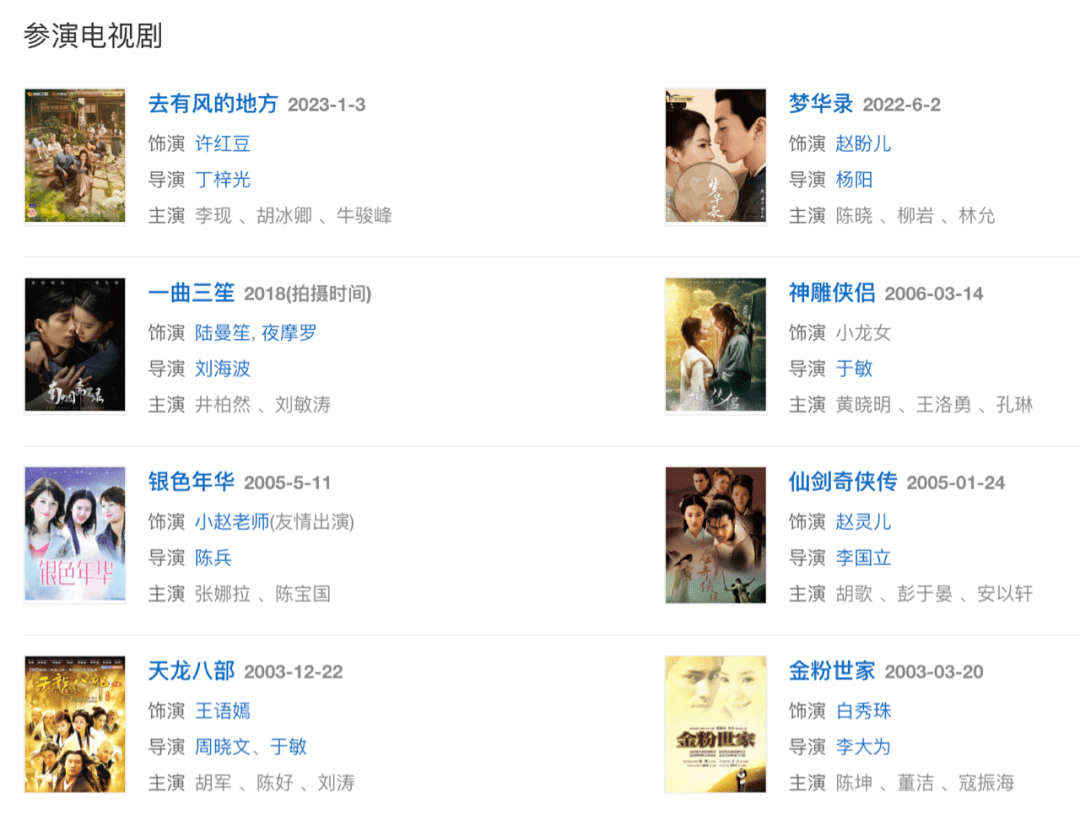Screen dimensions: 1080x820
Task: Open the 一曲三笙 title link
Action: click(191, 293)
